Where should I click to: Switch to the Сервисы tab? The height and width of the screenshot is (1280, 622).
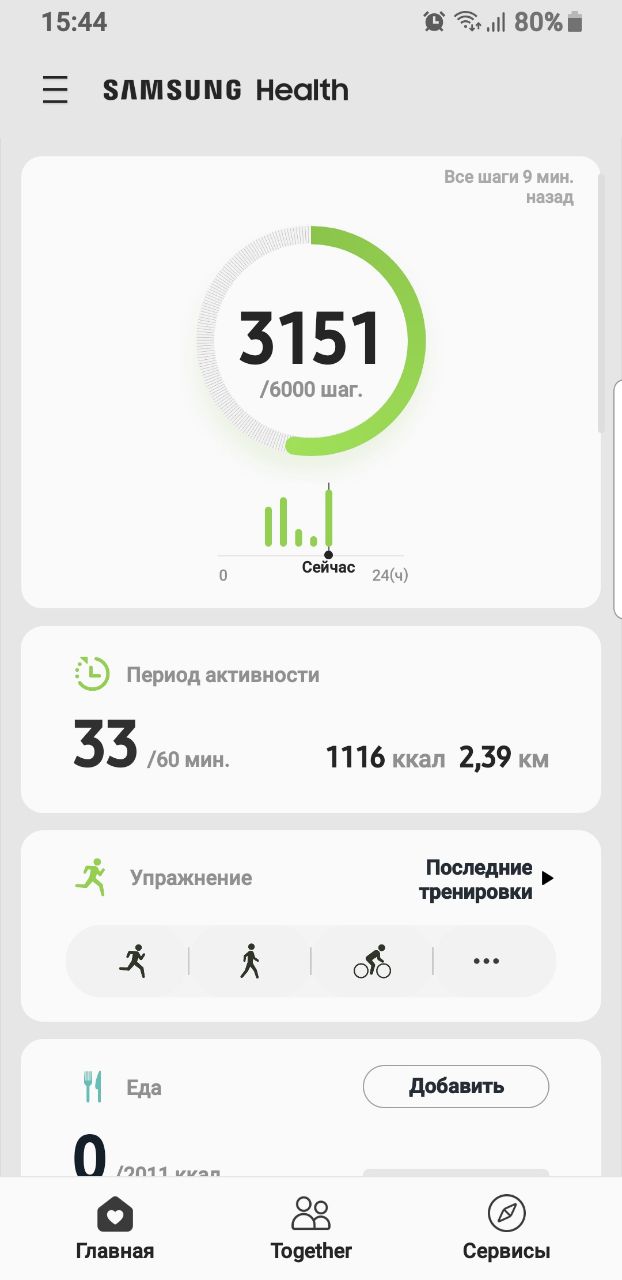click(506, 1230)
